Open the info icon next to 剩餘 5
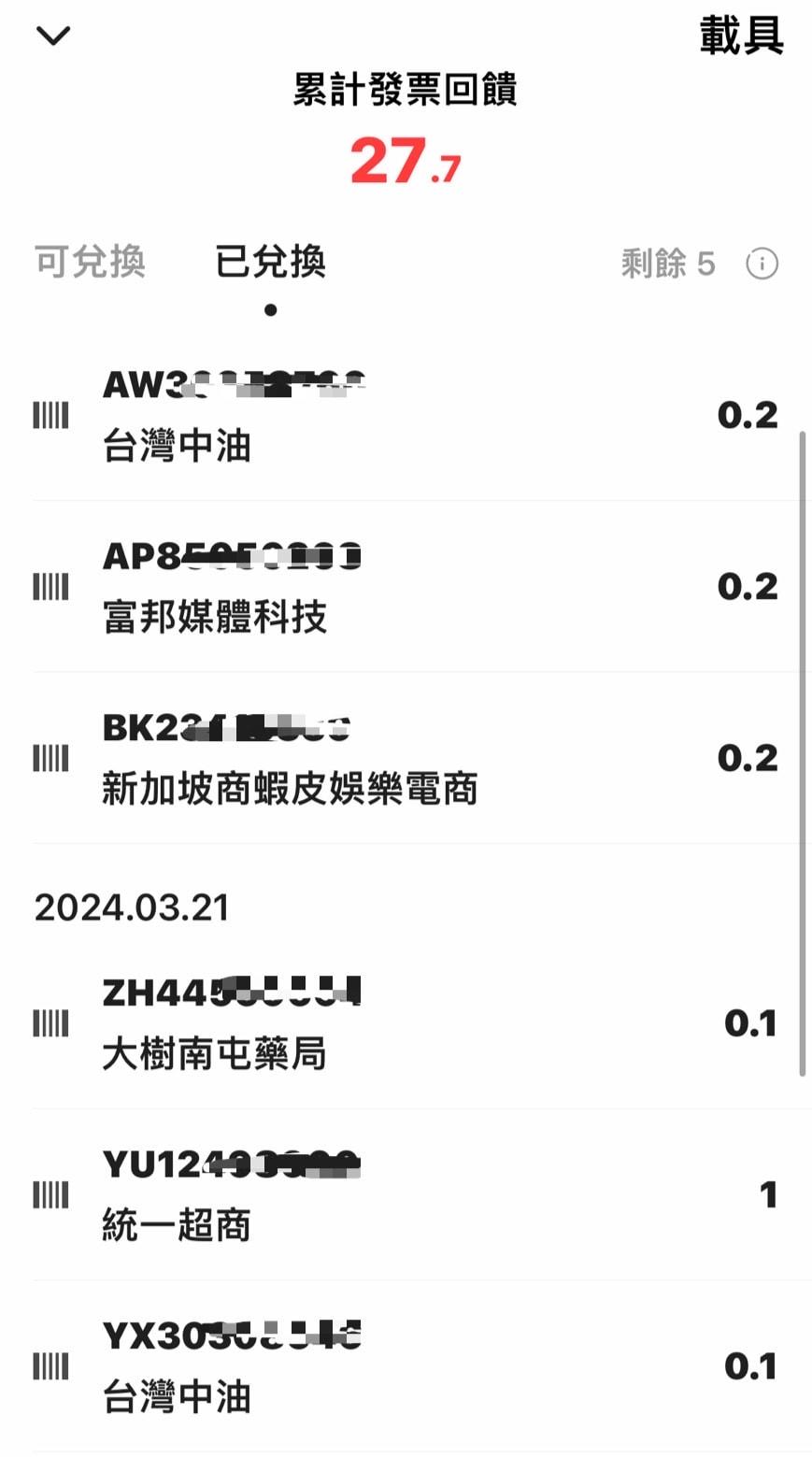This screenshot has height=1457, width=812. pos(762,264)
